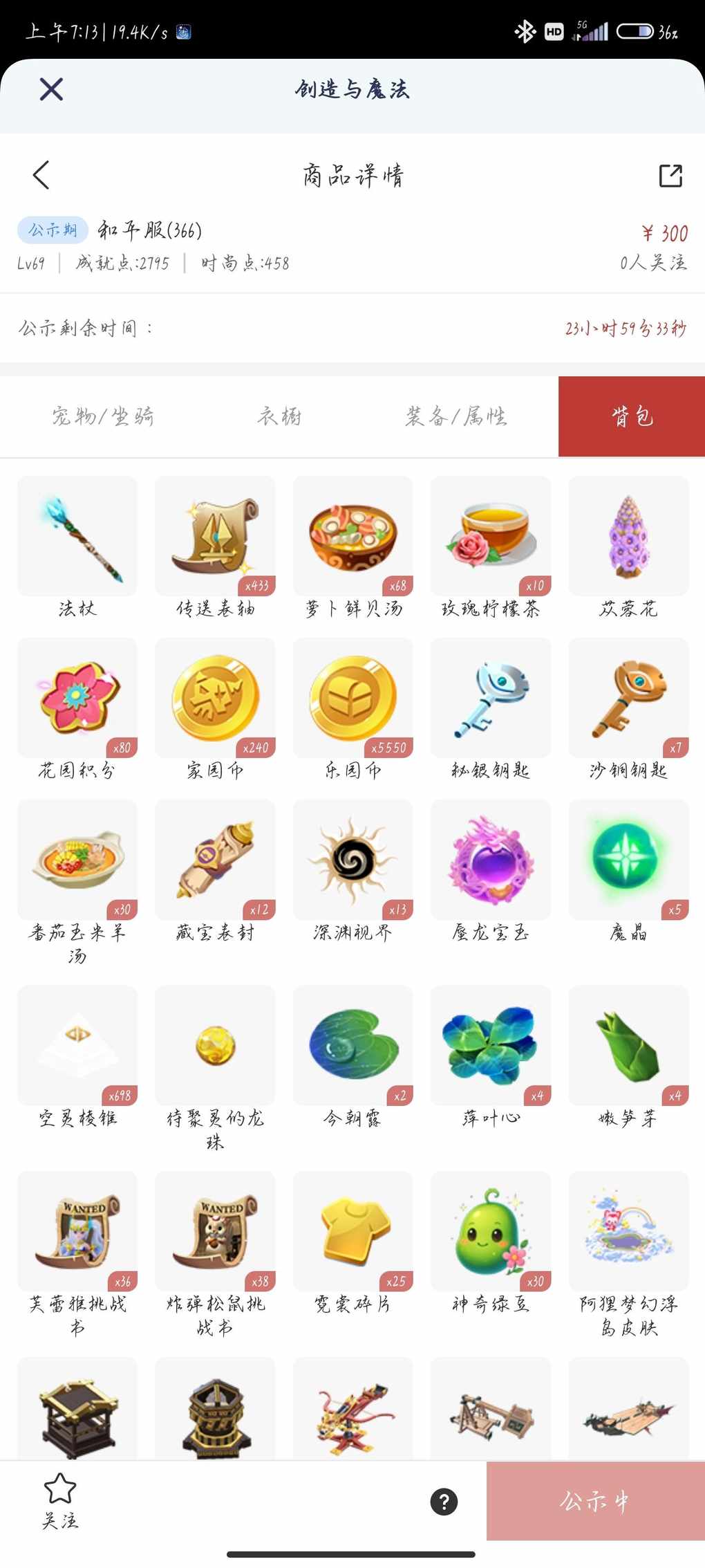705x1568 pixels.
Task: Open the 传送卷轴 item
Action: [x=215, y=537]
